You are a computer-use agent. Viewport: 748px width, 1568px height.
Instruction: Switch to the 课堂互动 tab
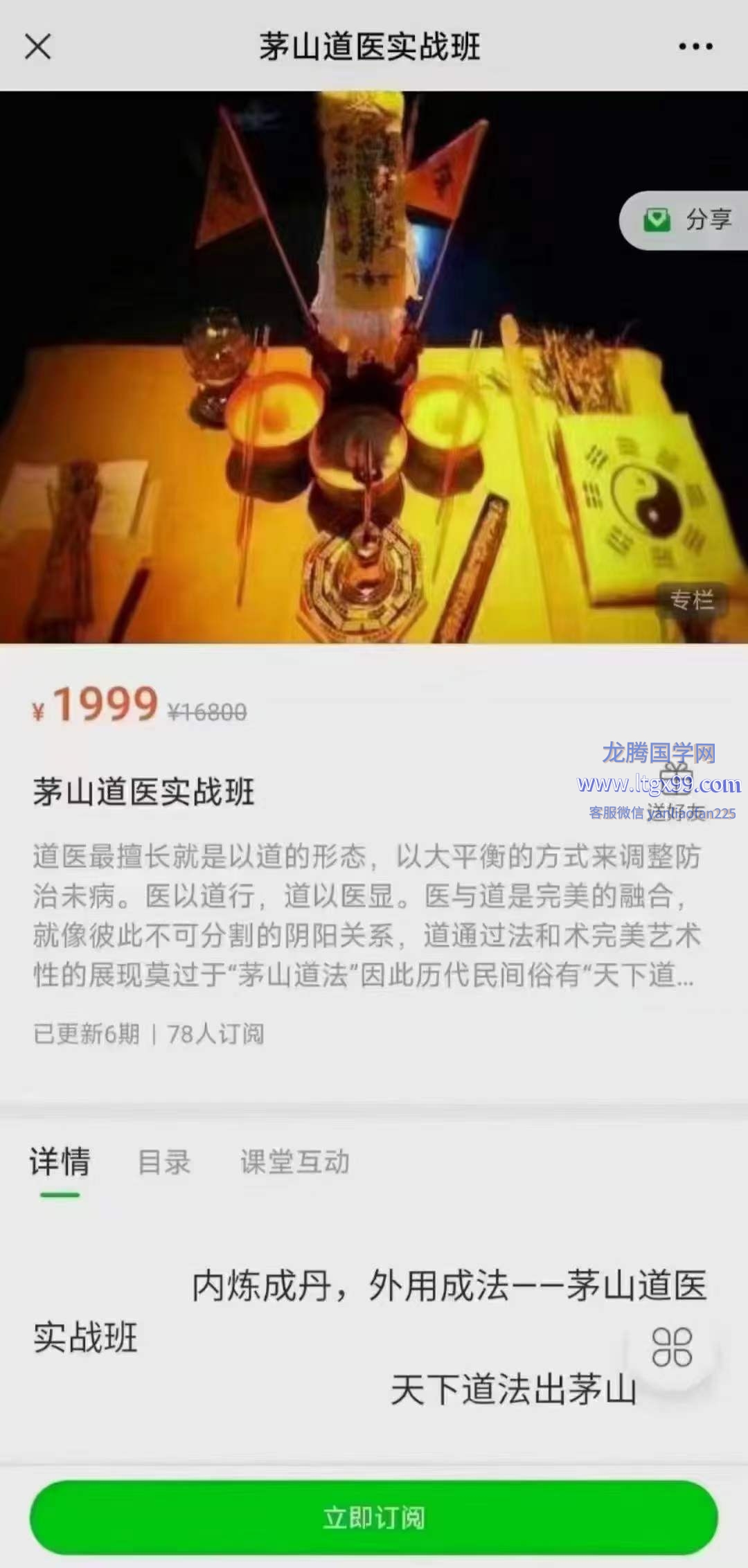(294, 1162)
